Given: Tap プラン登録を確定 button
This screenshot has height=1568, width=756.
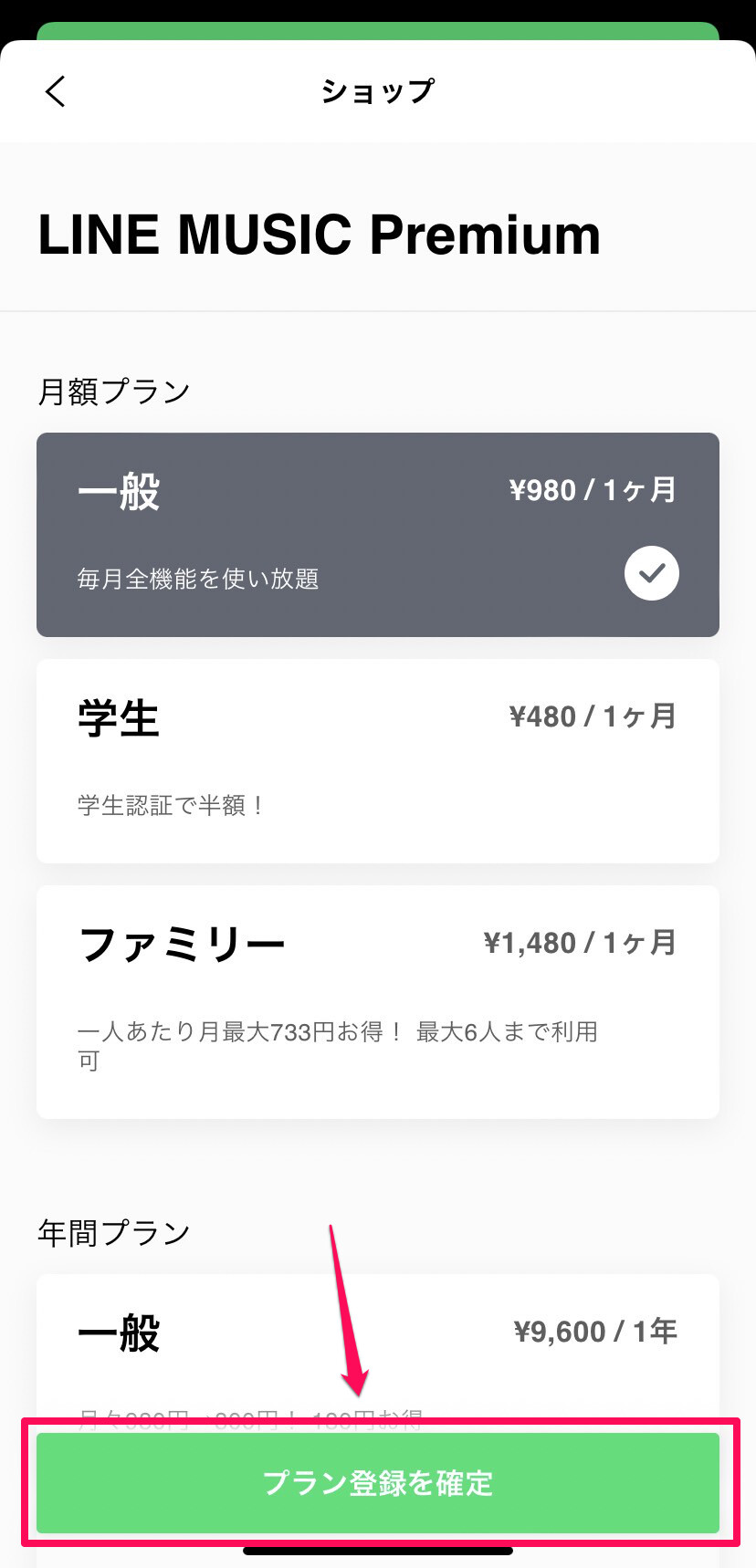Looking at the screenshot, I should (x=378, y=1483).
